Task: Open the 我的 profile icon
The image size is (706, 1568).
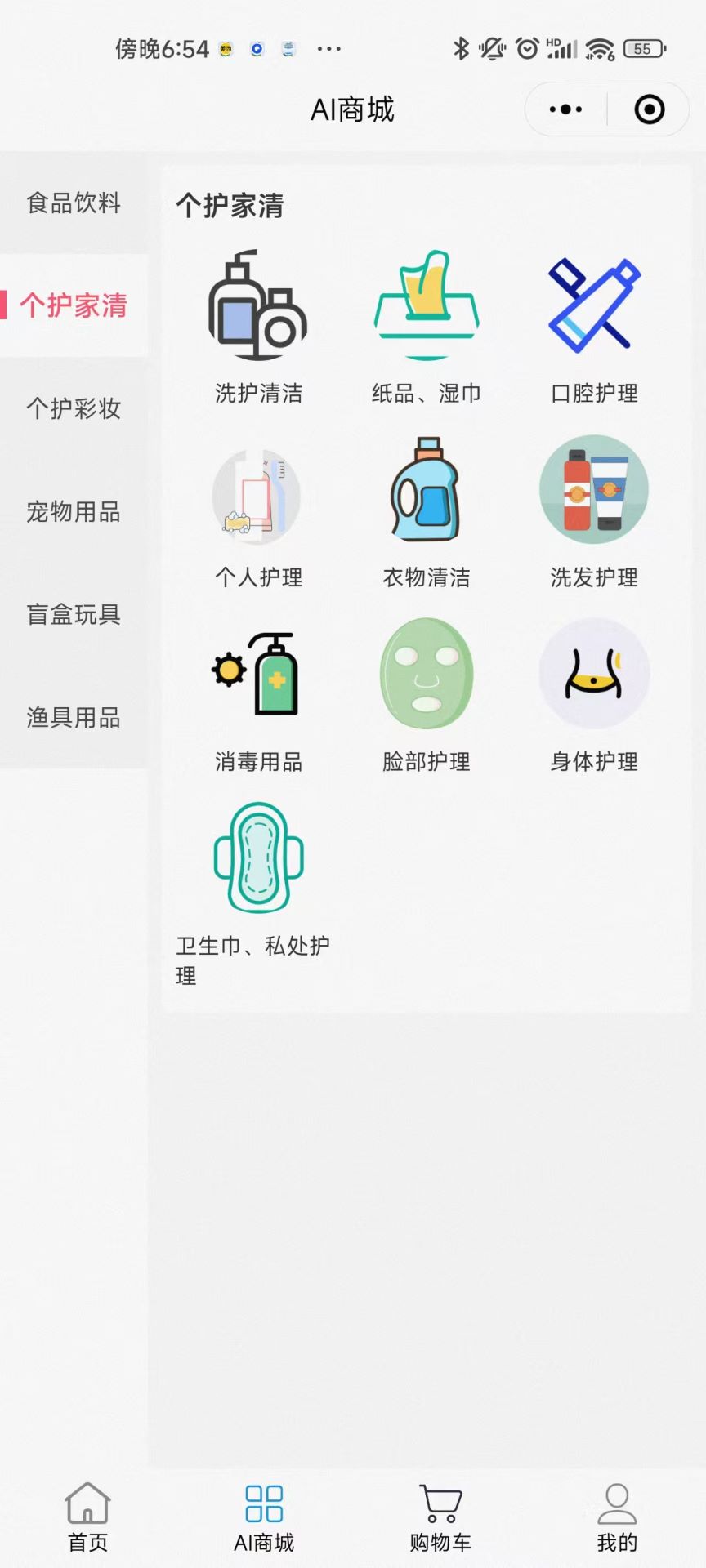Action: click(615, 1505)
